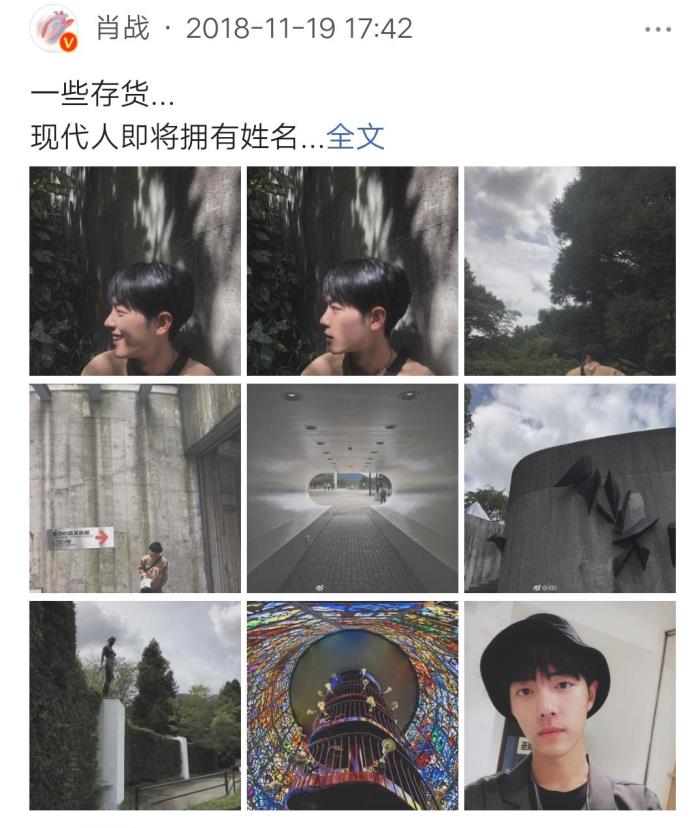View the curved stone wall photo
The image size is (700, 828).
569,488
